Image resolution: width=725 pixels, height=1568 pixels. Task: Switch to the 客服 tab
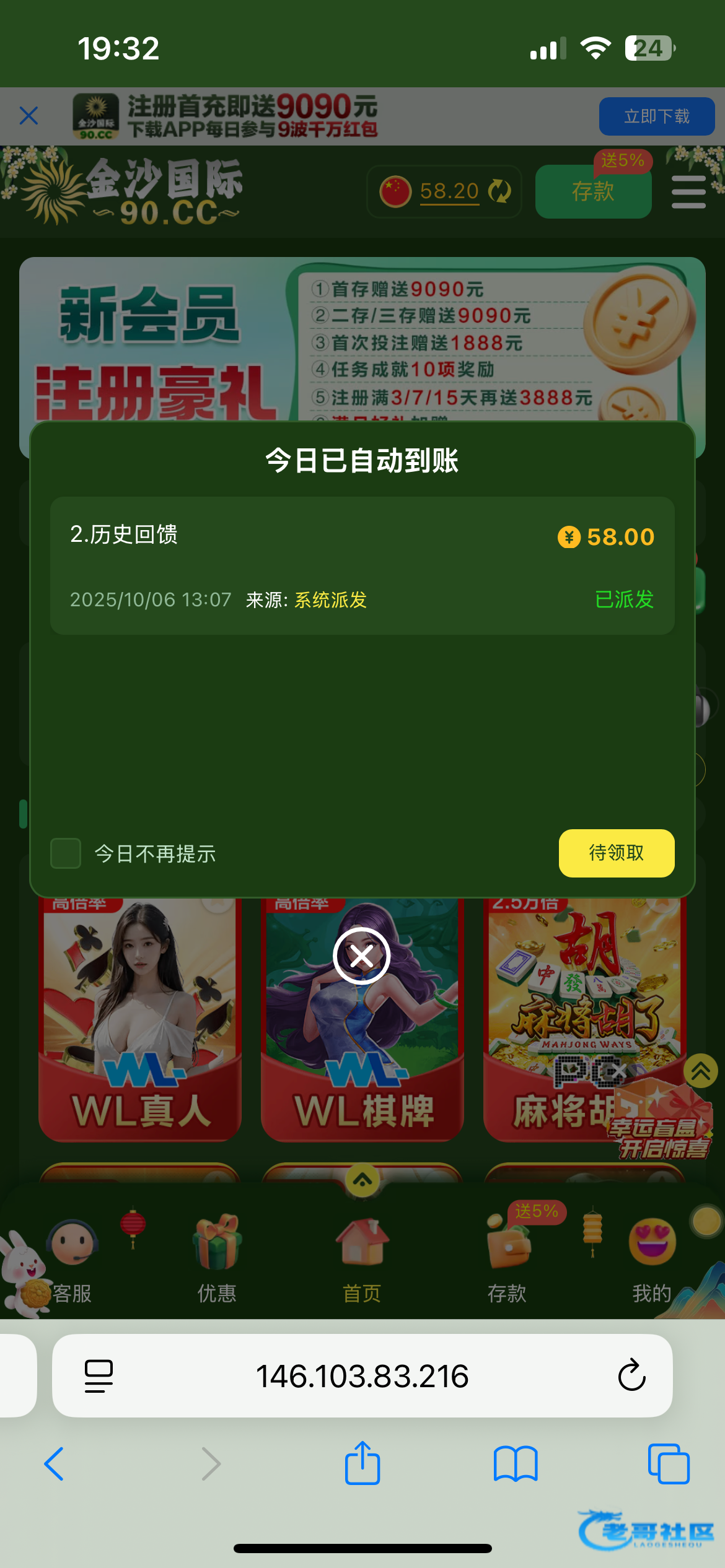pyautogui.click(x=72, y=1258)
